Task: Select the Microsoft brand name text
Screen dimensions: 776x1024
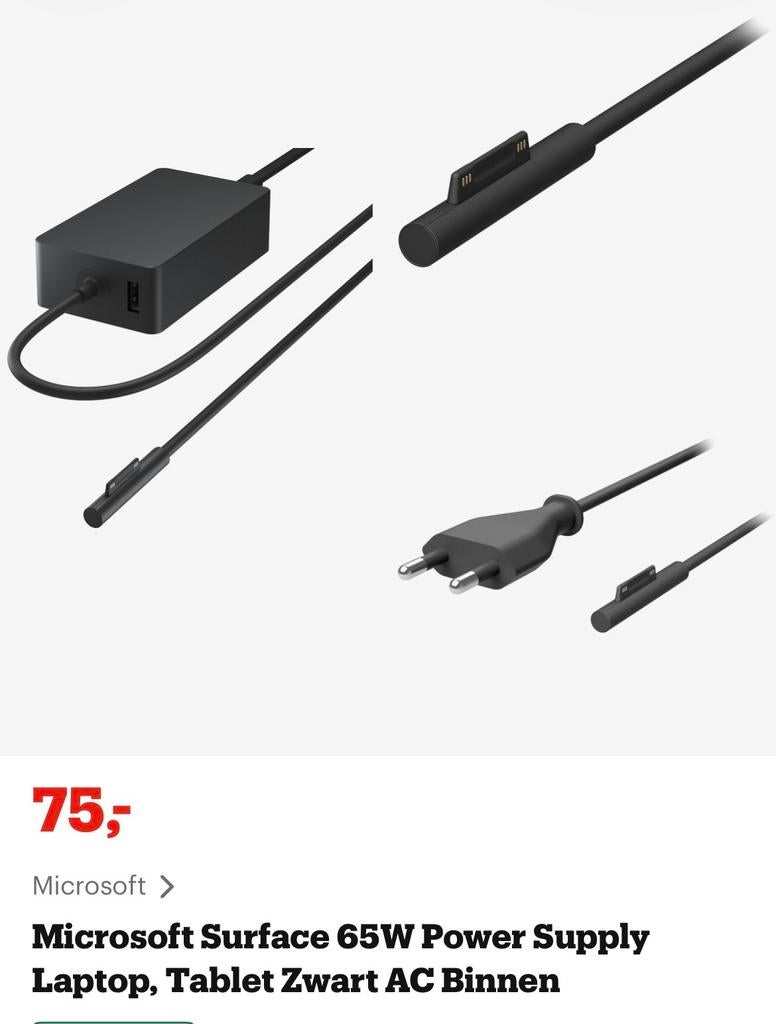Action: 88,884
